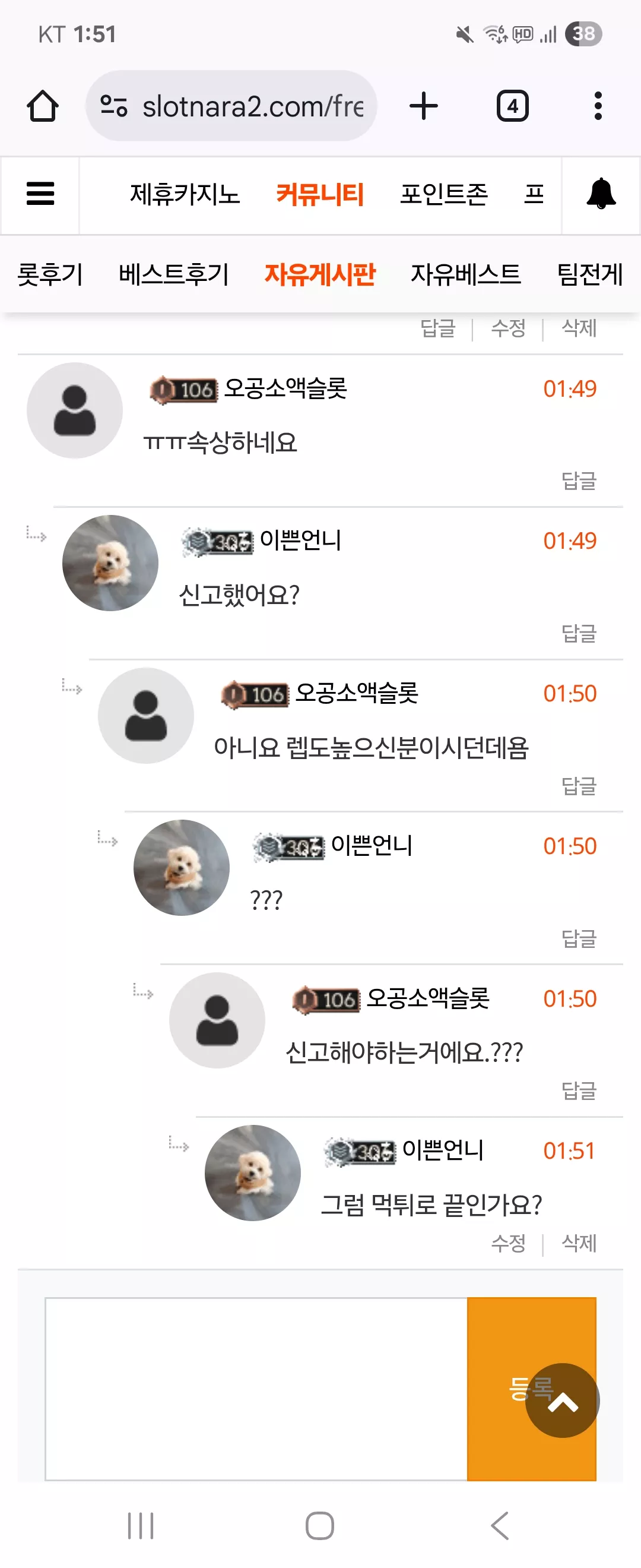This screenshot has width=641, height=1568.
Task: Open the notifications bell
Action: point(601,194)
